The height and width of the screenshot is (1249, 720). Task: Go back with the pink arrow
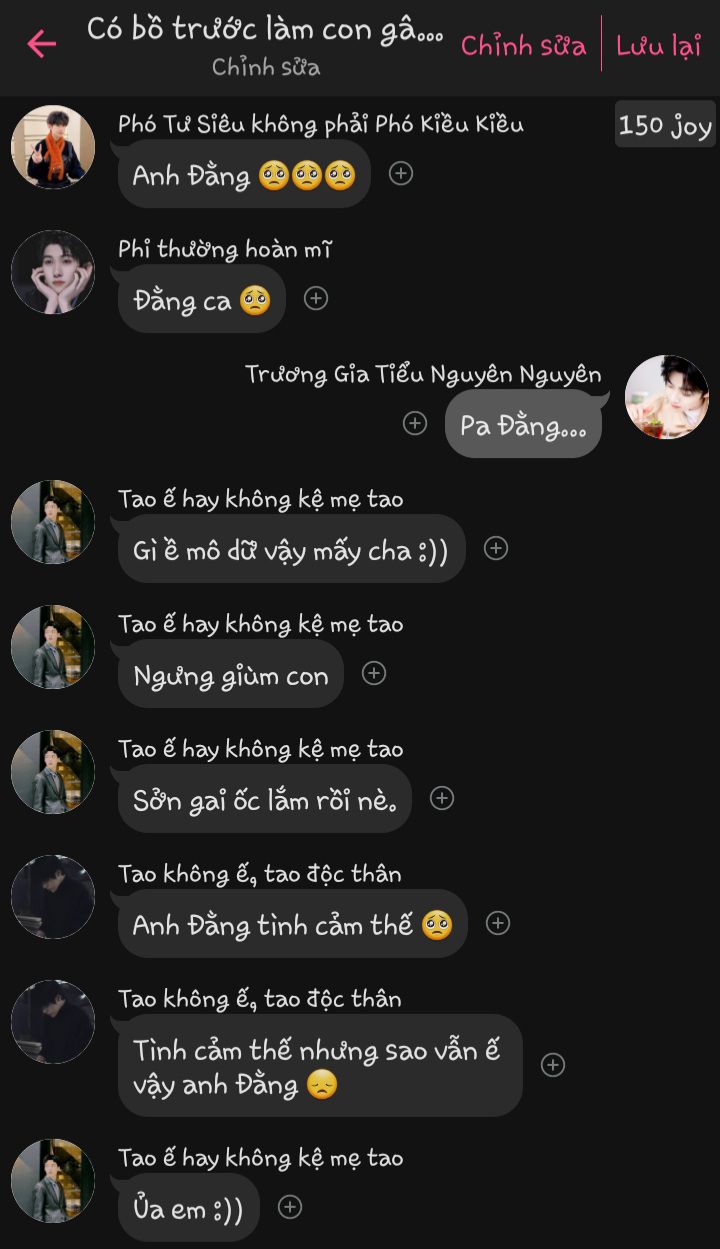tap(41, 44)
